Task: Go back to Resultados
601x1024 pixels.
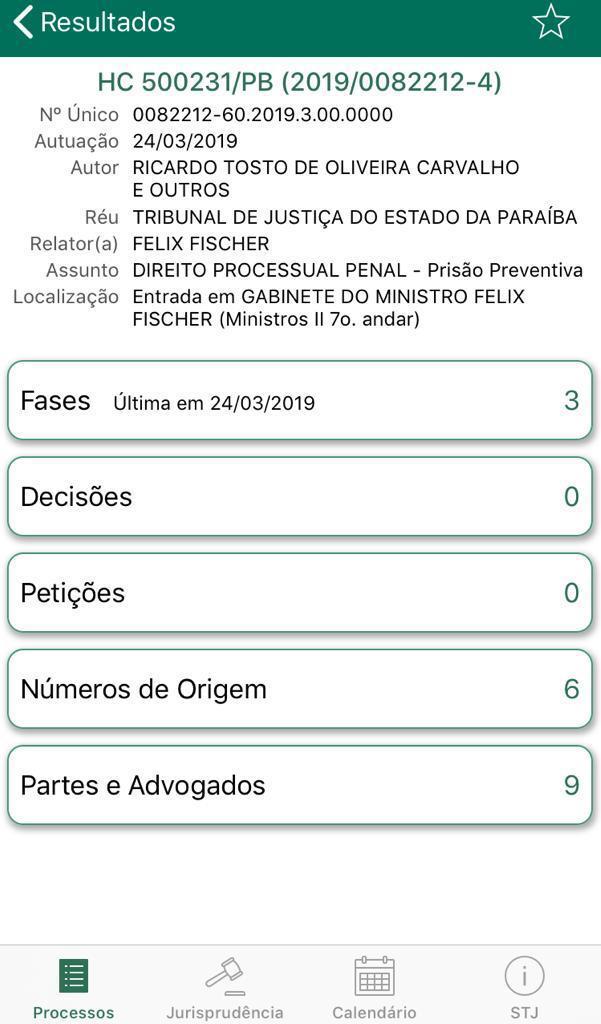Action: pos(94,22)
